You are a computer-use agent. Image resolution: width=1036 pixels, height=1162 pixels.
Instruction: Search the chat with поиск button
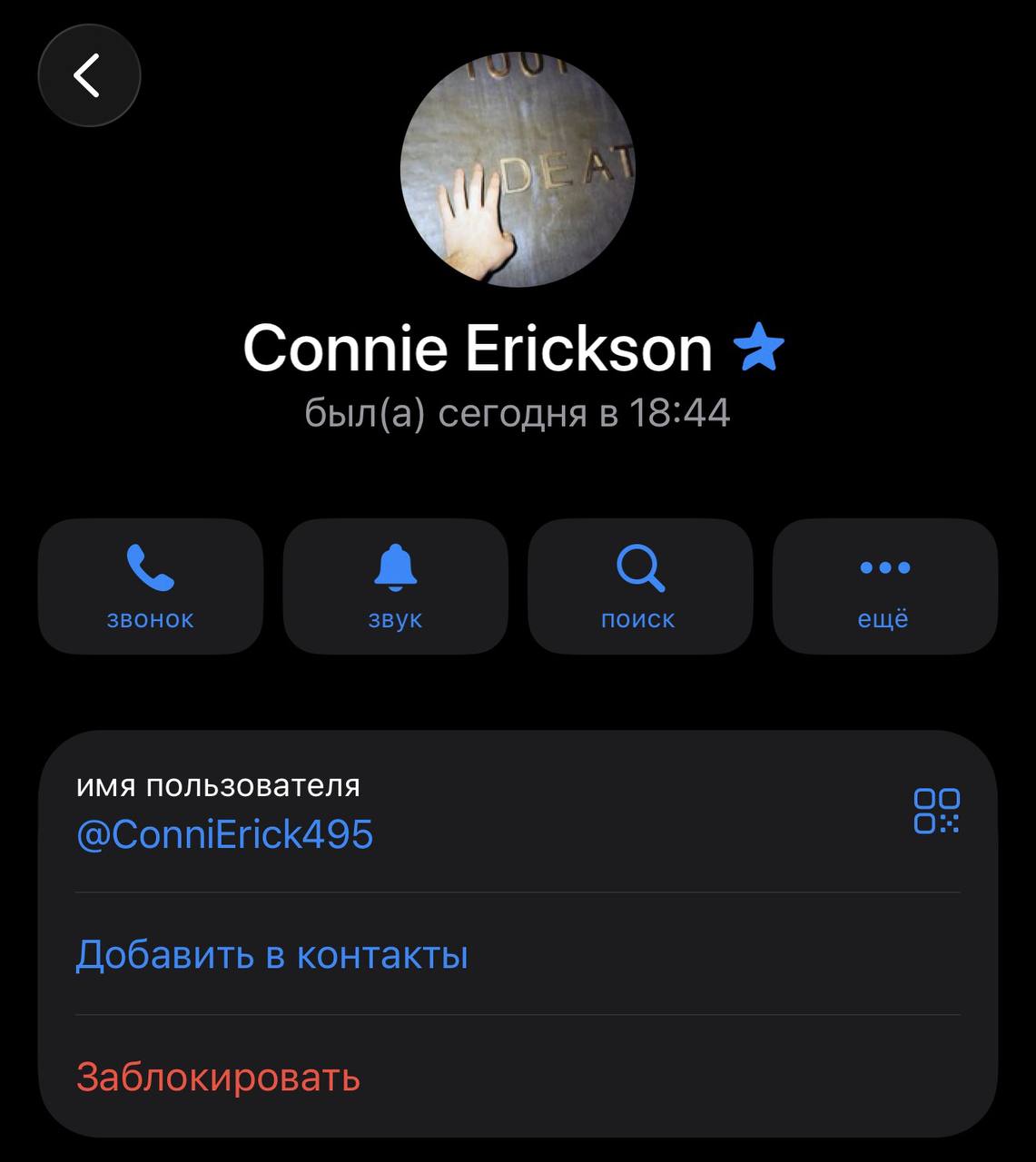pos(640,586)
